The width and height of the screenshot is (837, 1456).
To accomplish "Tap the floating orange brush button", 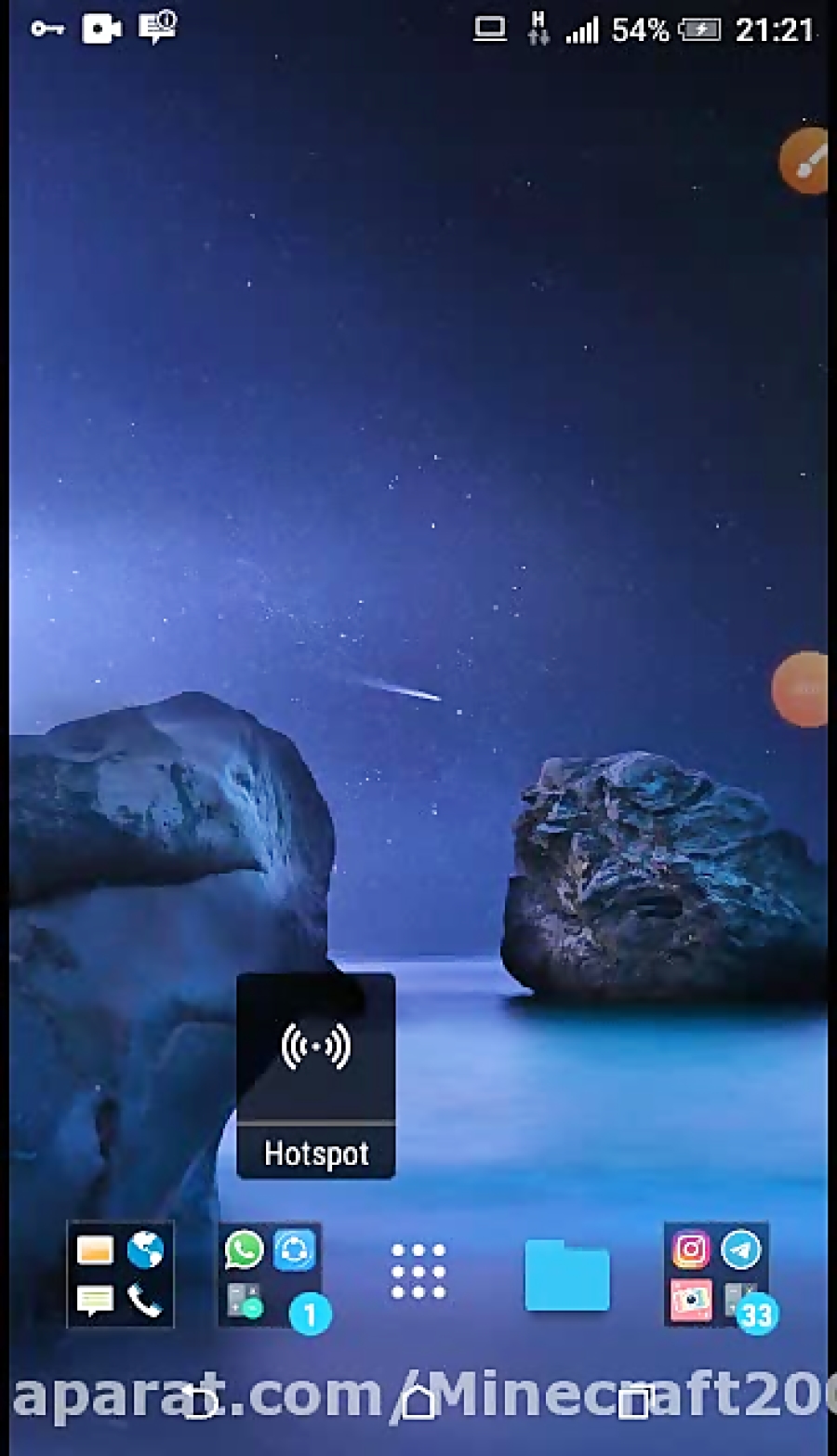I will [x=806, y=161].
